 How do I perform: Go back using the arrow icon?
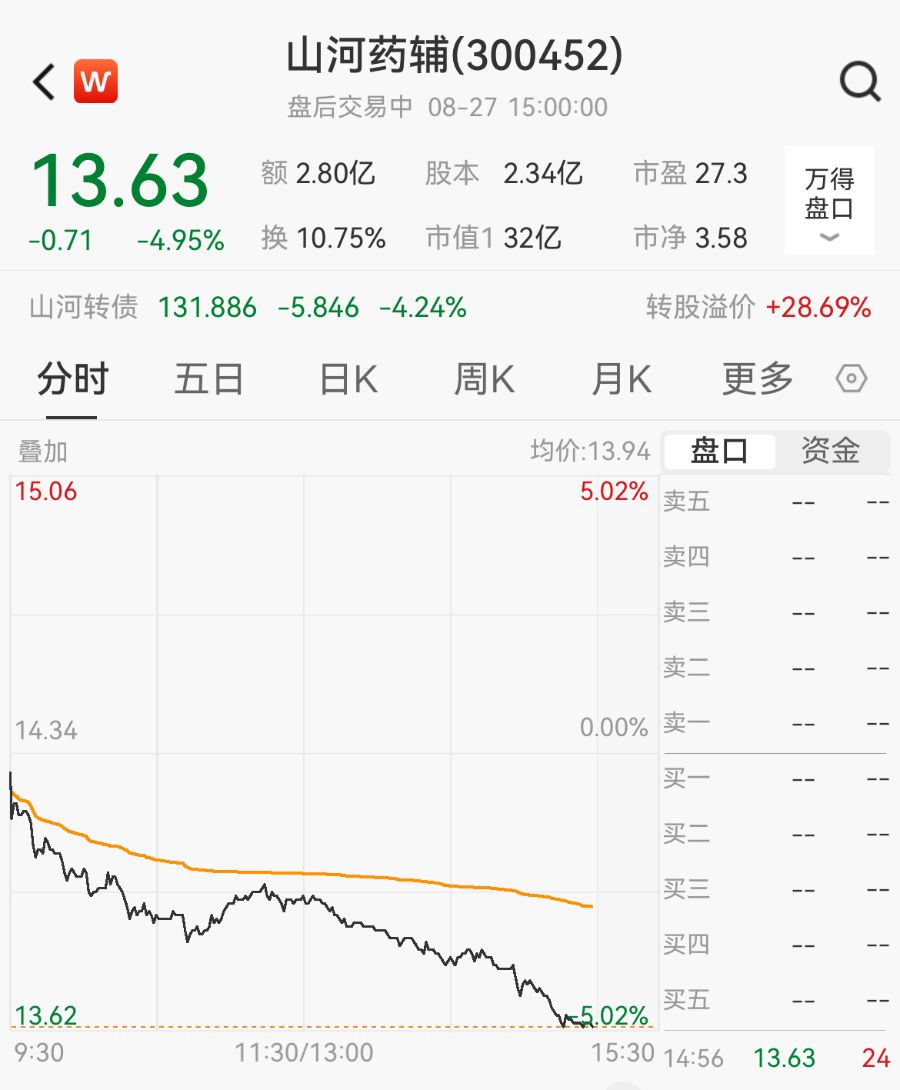(44, 81)
